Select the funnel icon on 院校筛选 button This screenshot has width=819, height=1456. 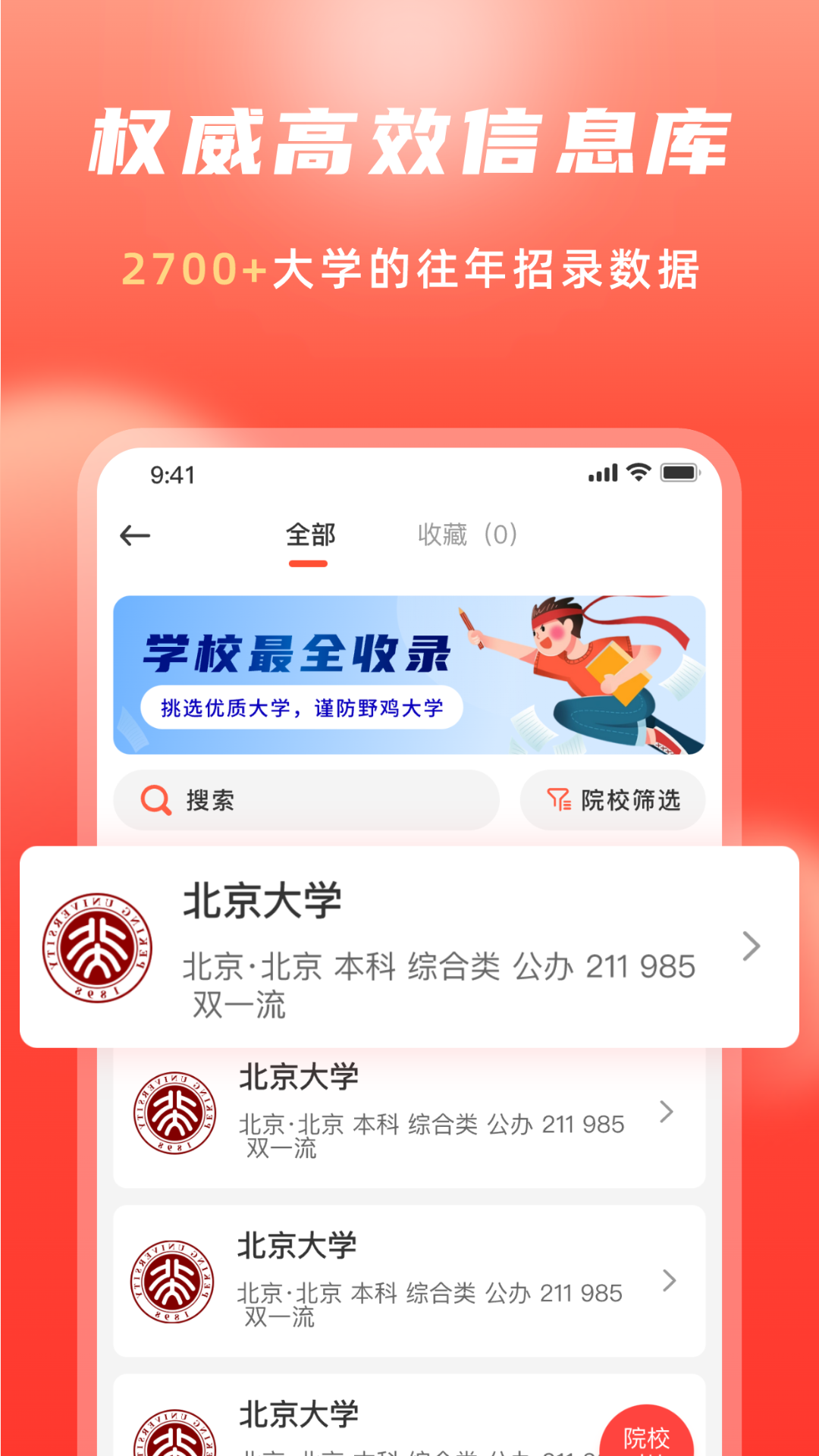tap(556, 800)
